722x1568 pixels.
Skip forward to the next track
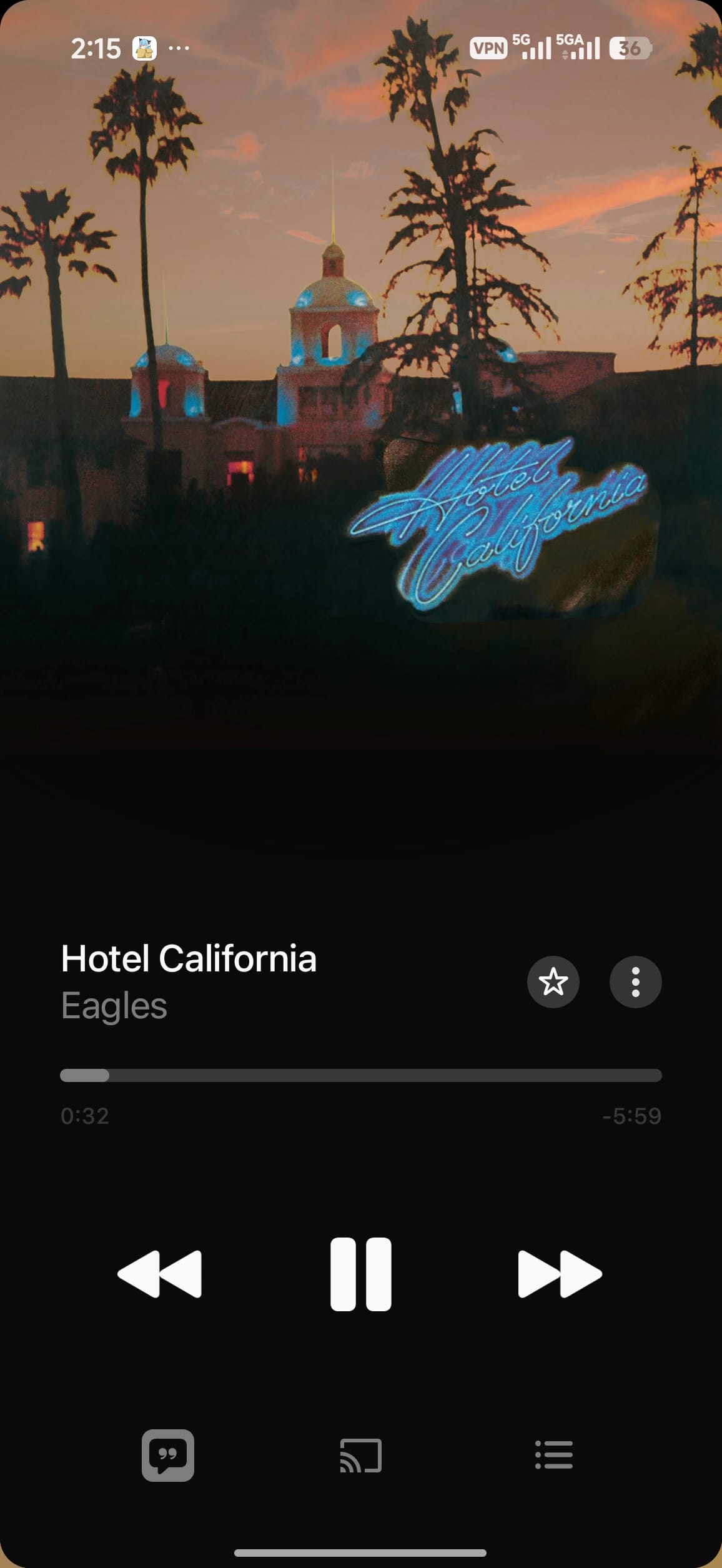[560, 1274]
